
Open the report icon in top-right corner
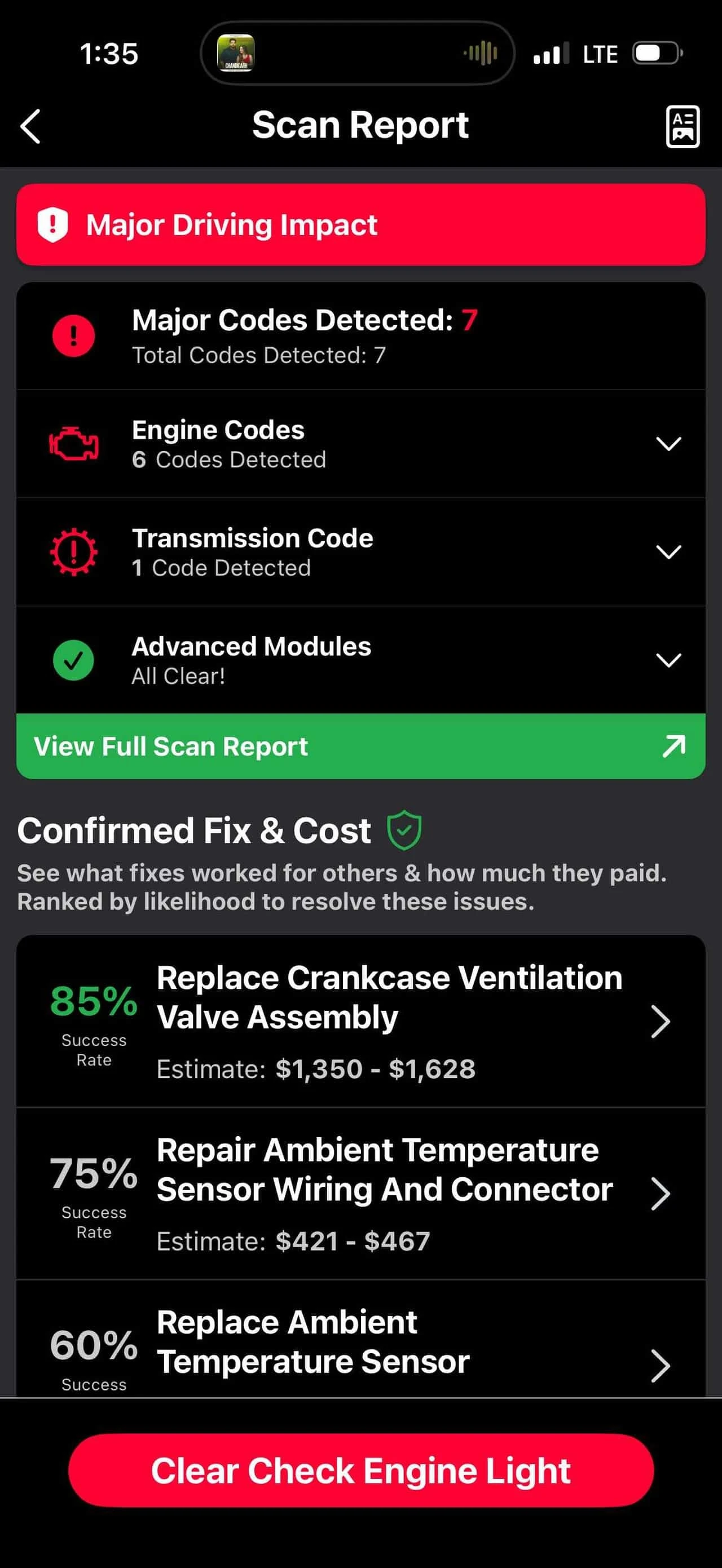click(683, 127)
